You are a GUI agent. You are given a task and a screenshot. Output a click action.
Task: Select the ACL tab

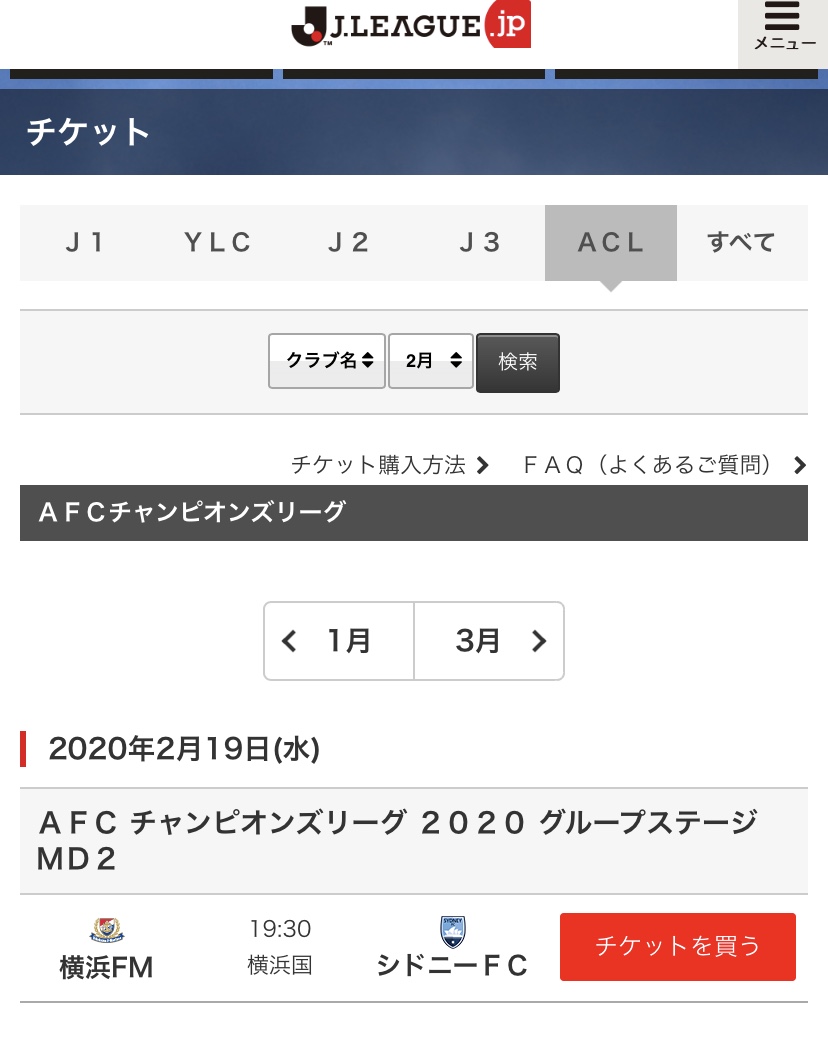[611, 243]
